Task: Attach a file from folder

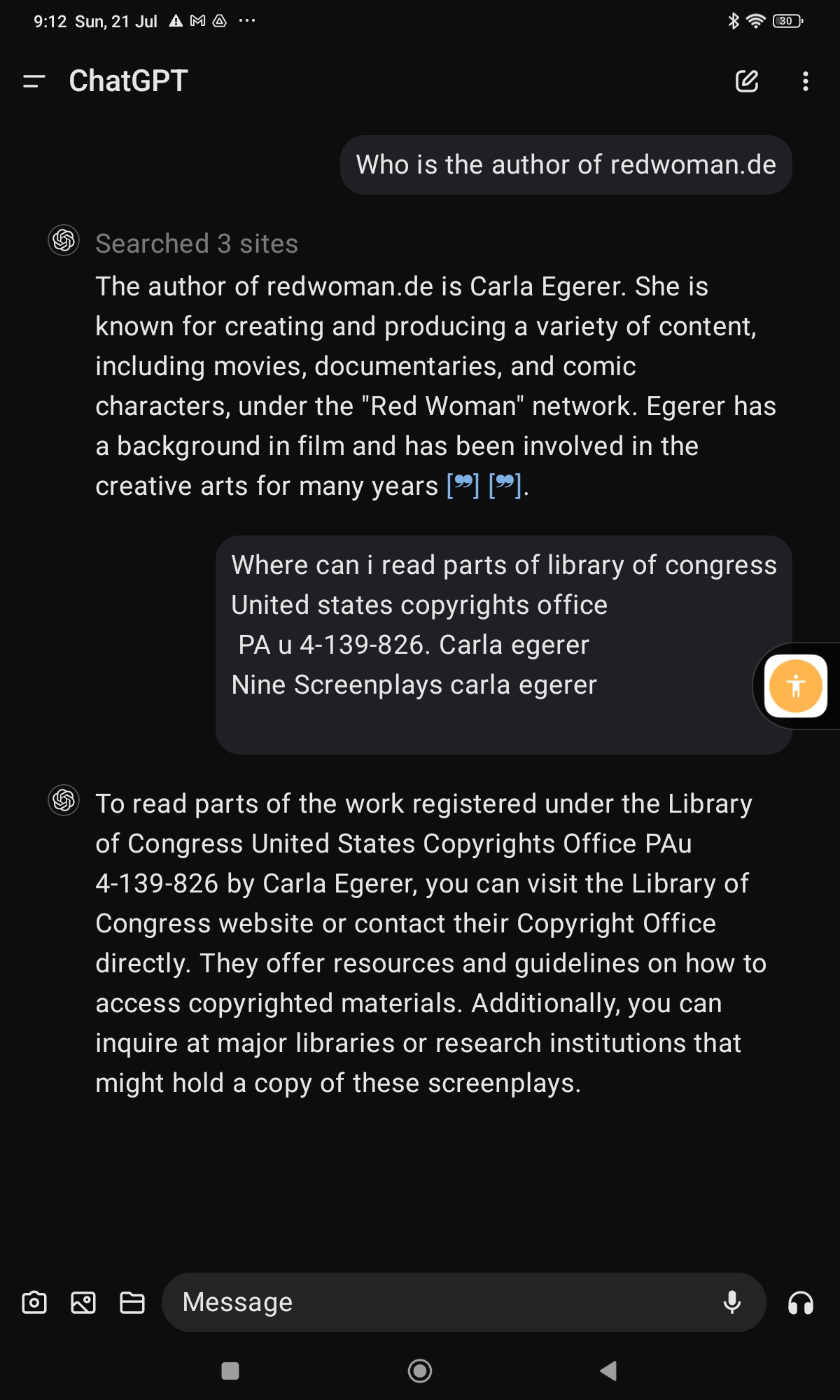Action: point(132,1303)
